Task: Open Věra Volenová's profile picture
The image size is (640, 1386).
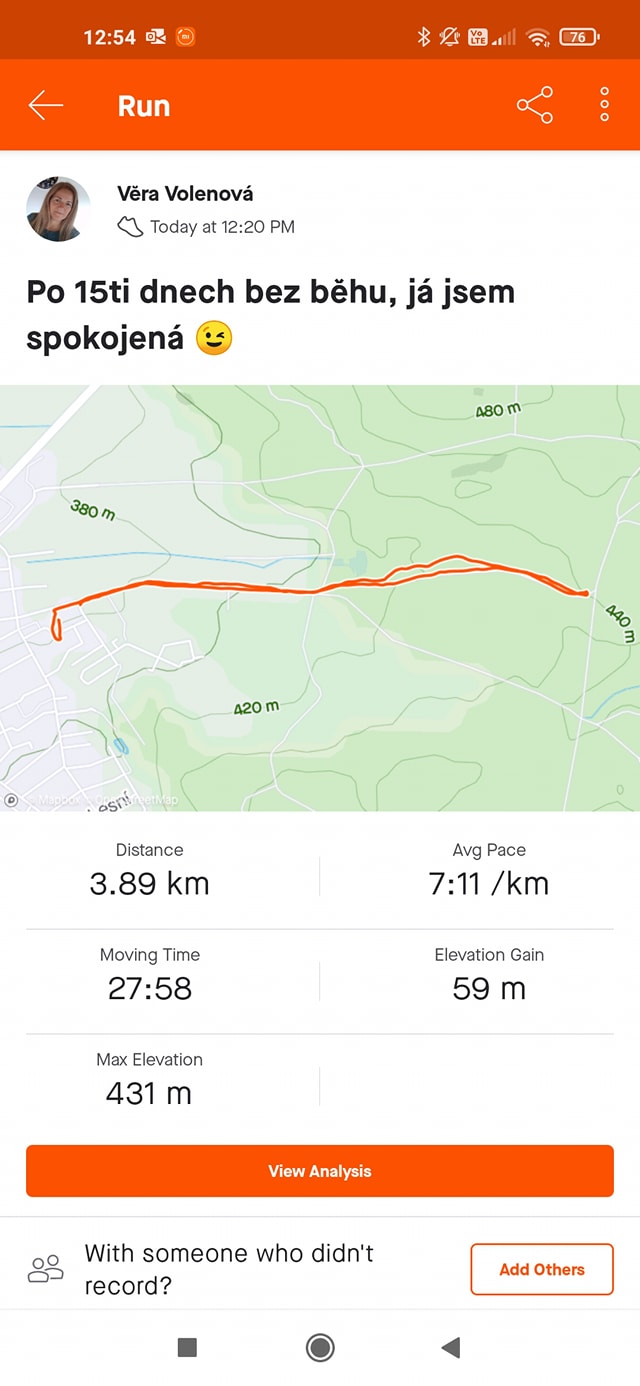Action: [58, 209]
